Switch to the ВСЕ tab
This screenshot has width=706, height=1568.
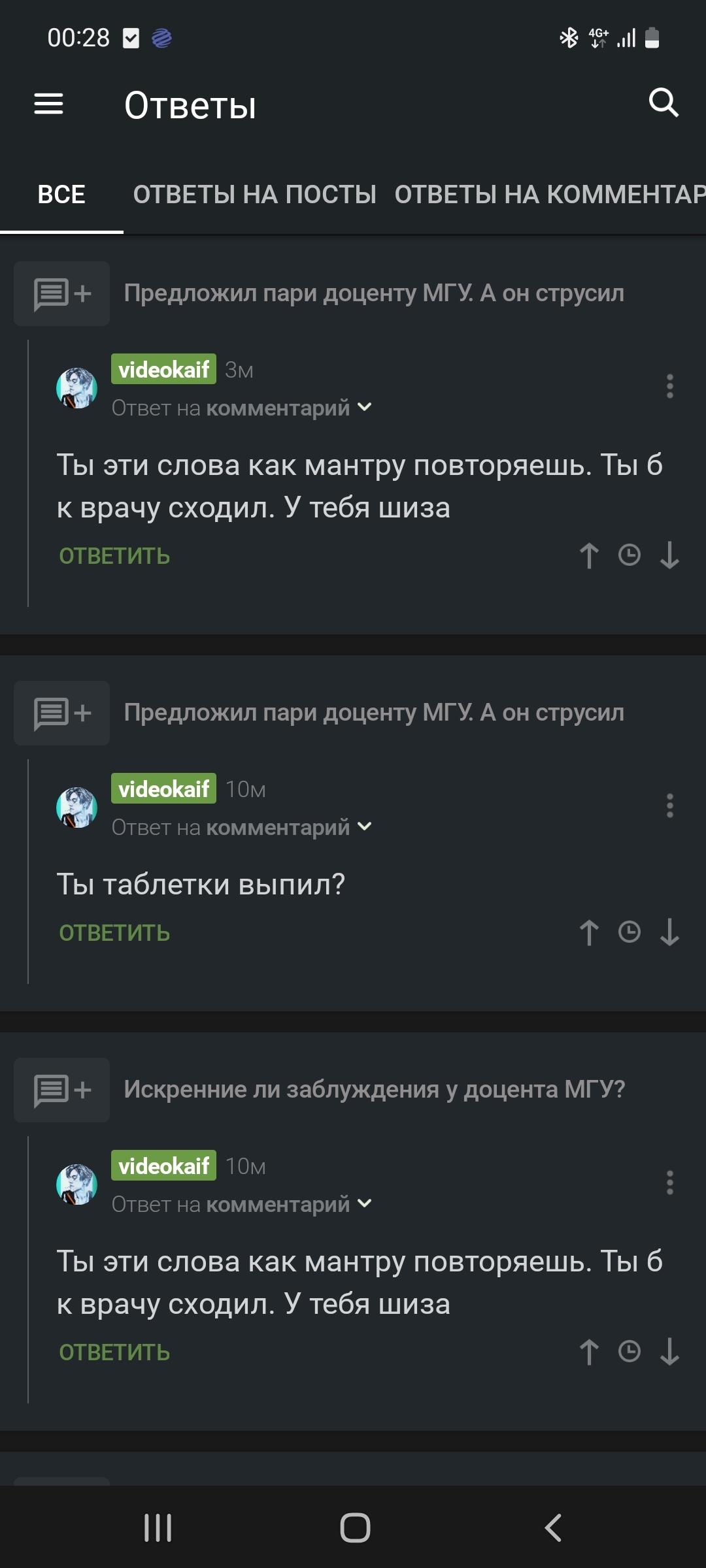click(x=61, y=195)
